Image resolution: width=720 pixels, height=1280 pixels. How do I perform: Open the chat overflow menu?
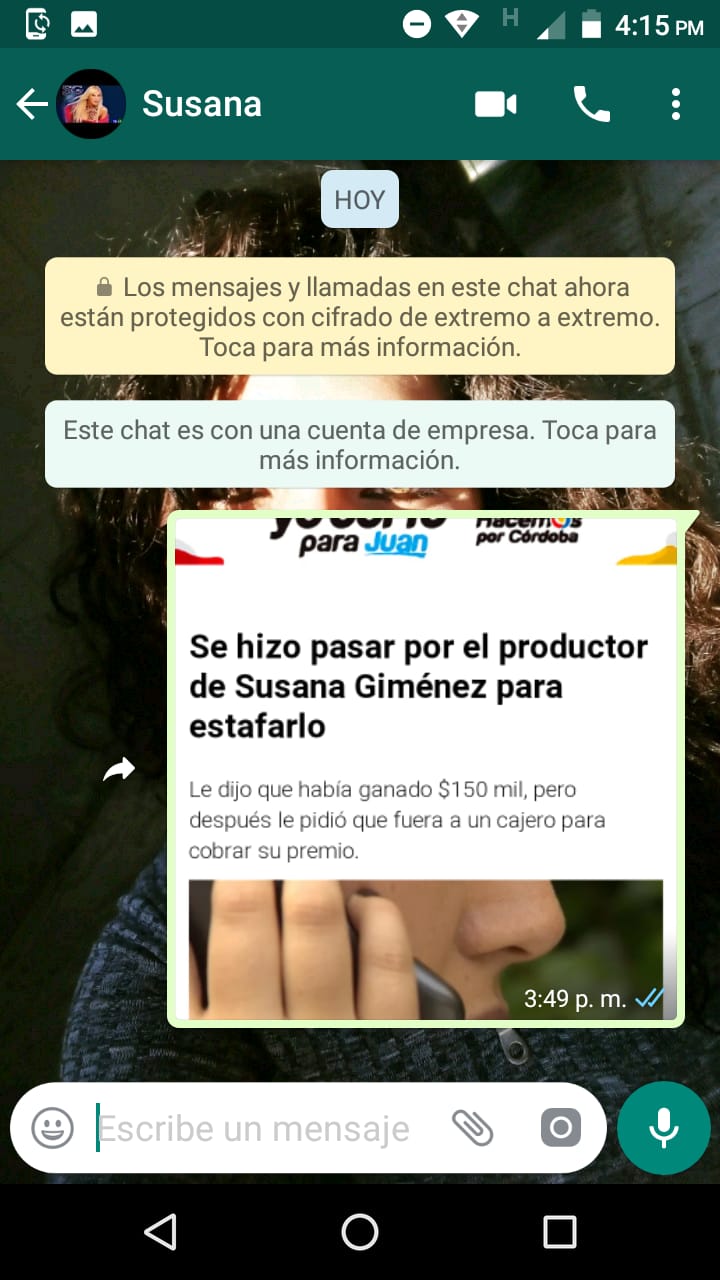point(676,104)
